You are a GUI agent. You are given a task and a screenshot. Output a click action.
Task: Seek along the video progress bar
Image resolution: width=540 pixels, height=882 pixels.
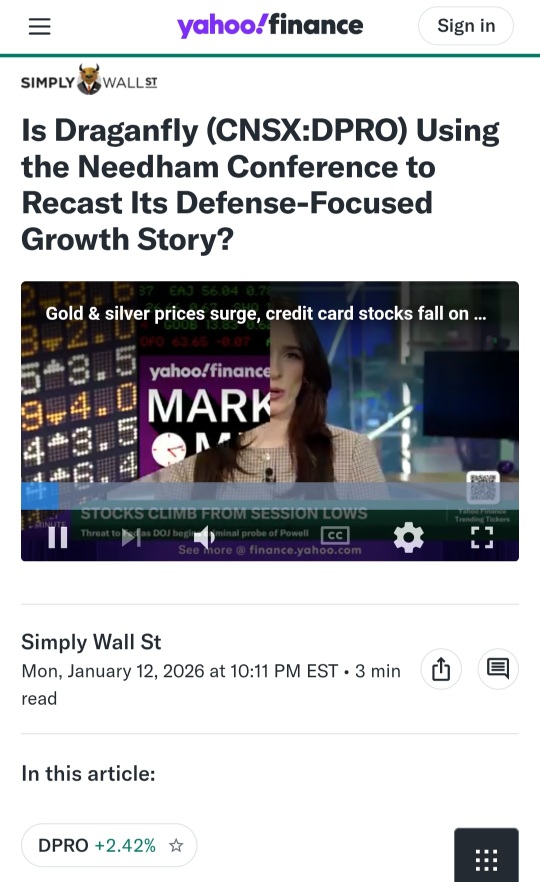(270, 496)
